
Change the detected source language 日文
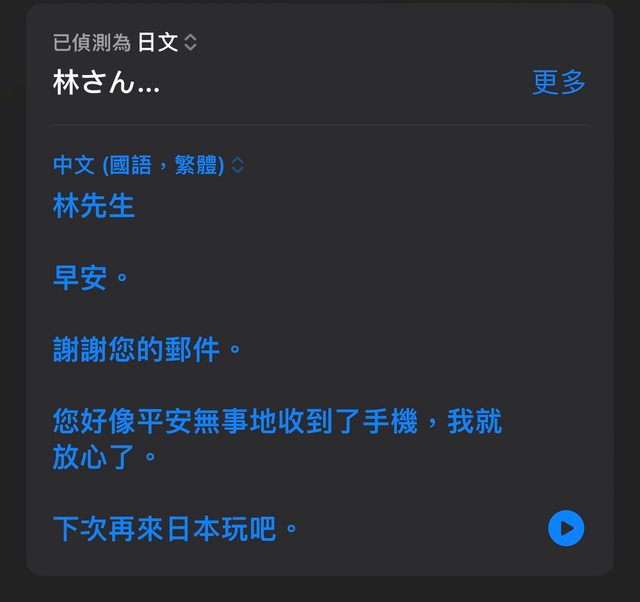167,43
